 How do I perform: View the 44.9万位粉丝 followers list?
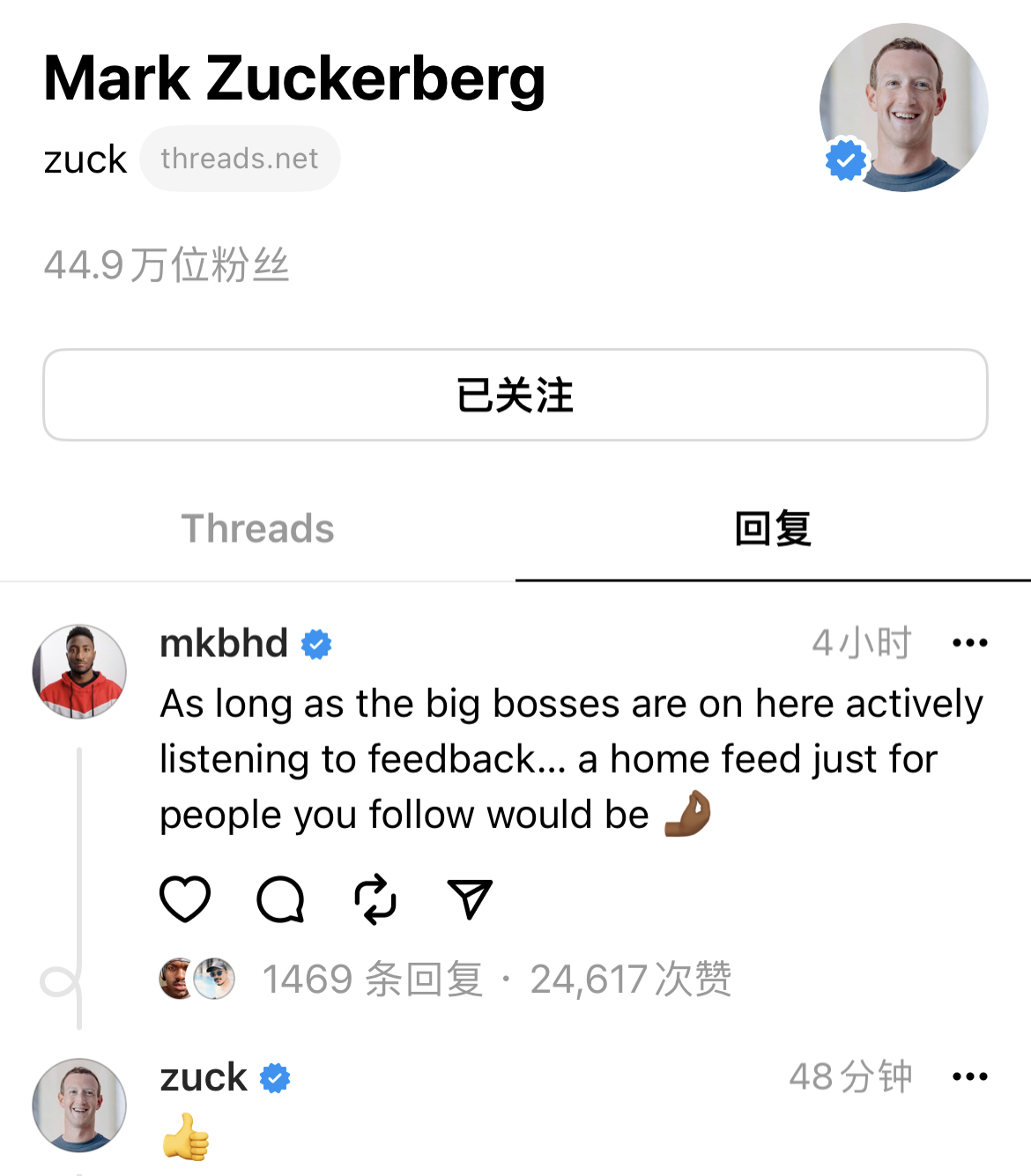click(x=167, y=265)
